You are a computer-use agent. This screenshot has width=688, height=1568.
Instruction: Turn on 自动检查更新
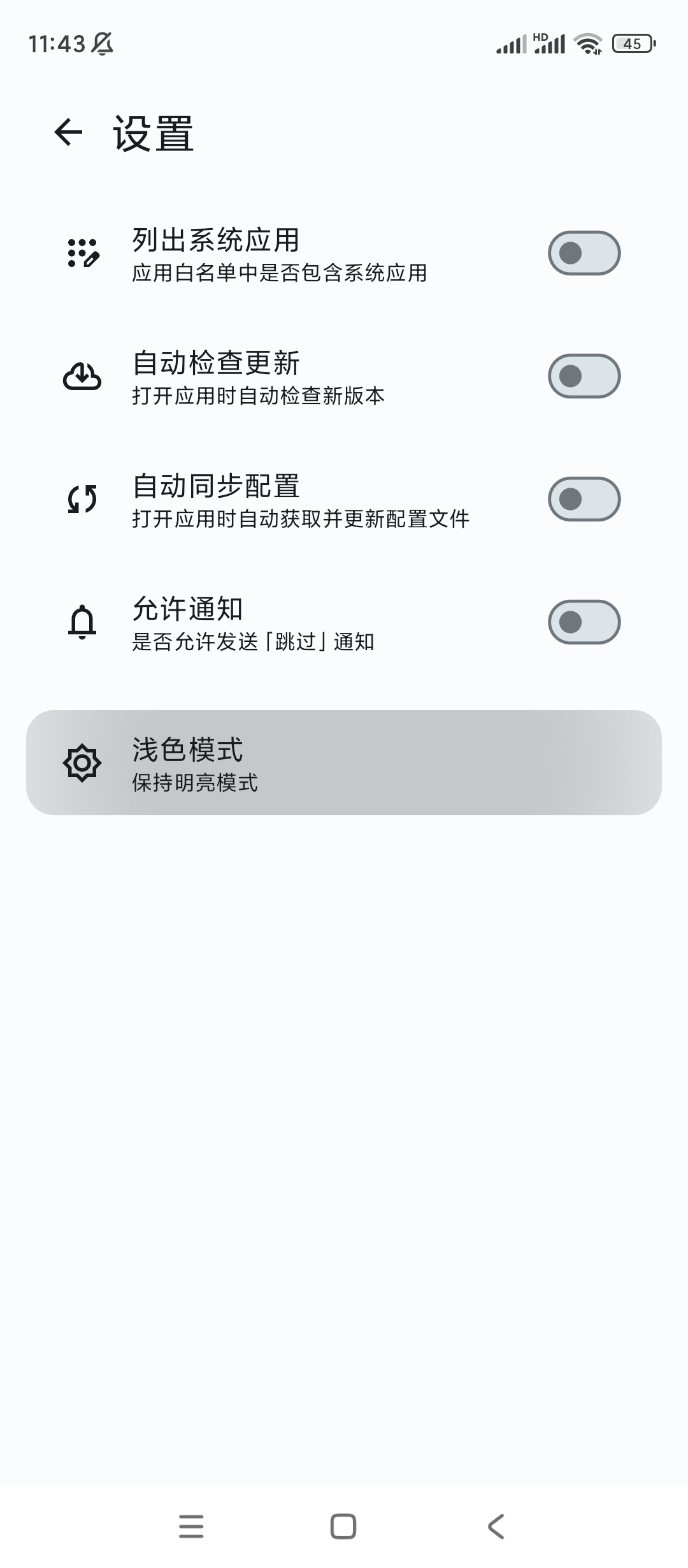(584, 376)
